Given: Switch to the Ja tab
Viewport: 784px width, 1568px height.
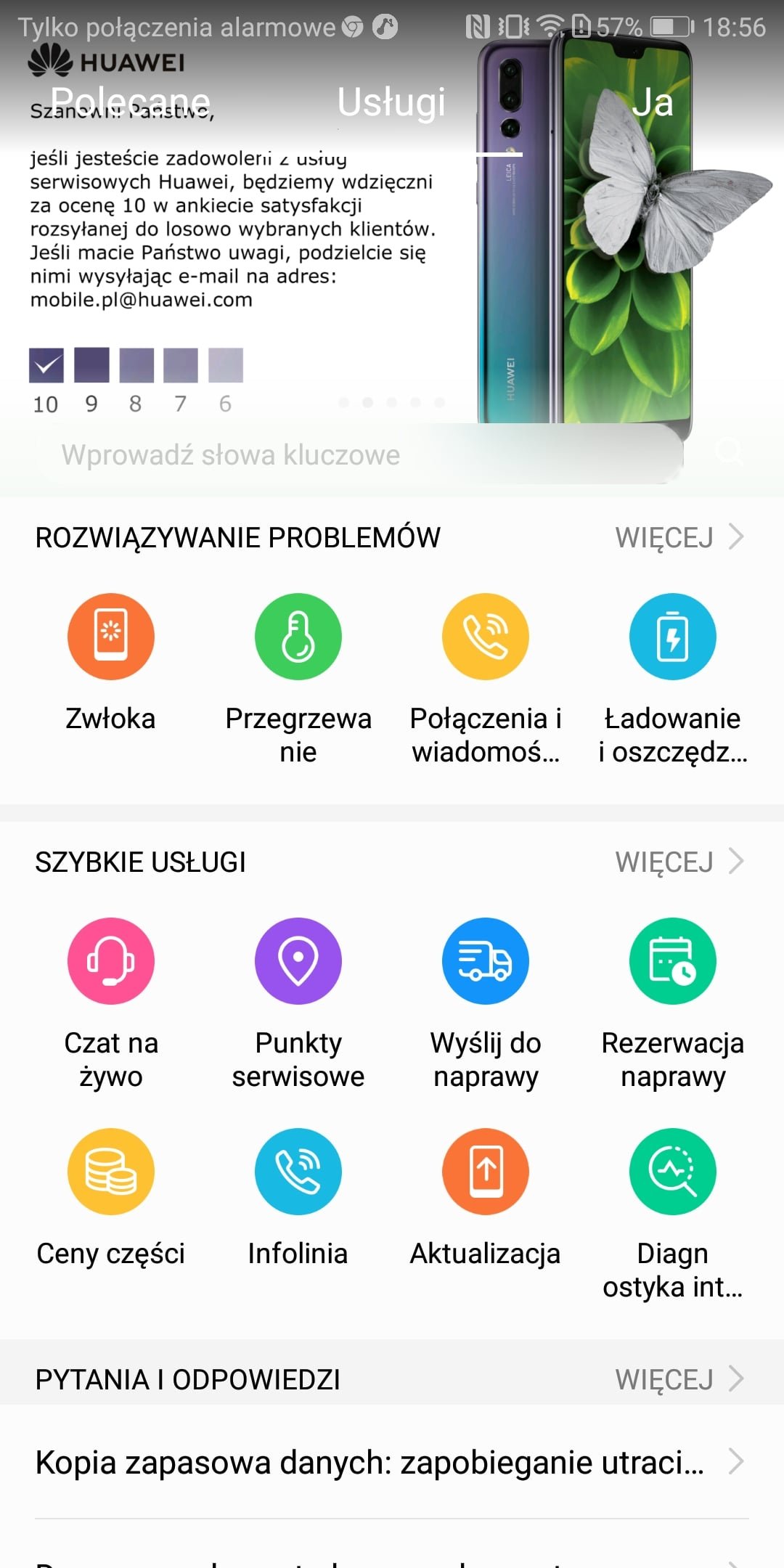Looking at the screenshot, I should pyautogui.click(x=652, y=102).
